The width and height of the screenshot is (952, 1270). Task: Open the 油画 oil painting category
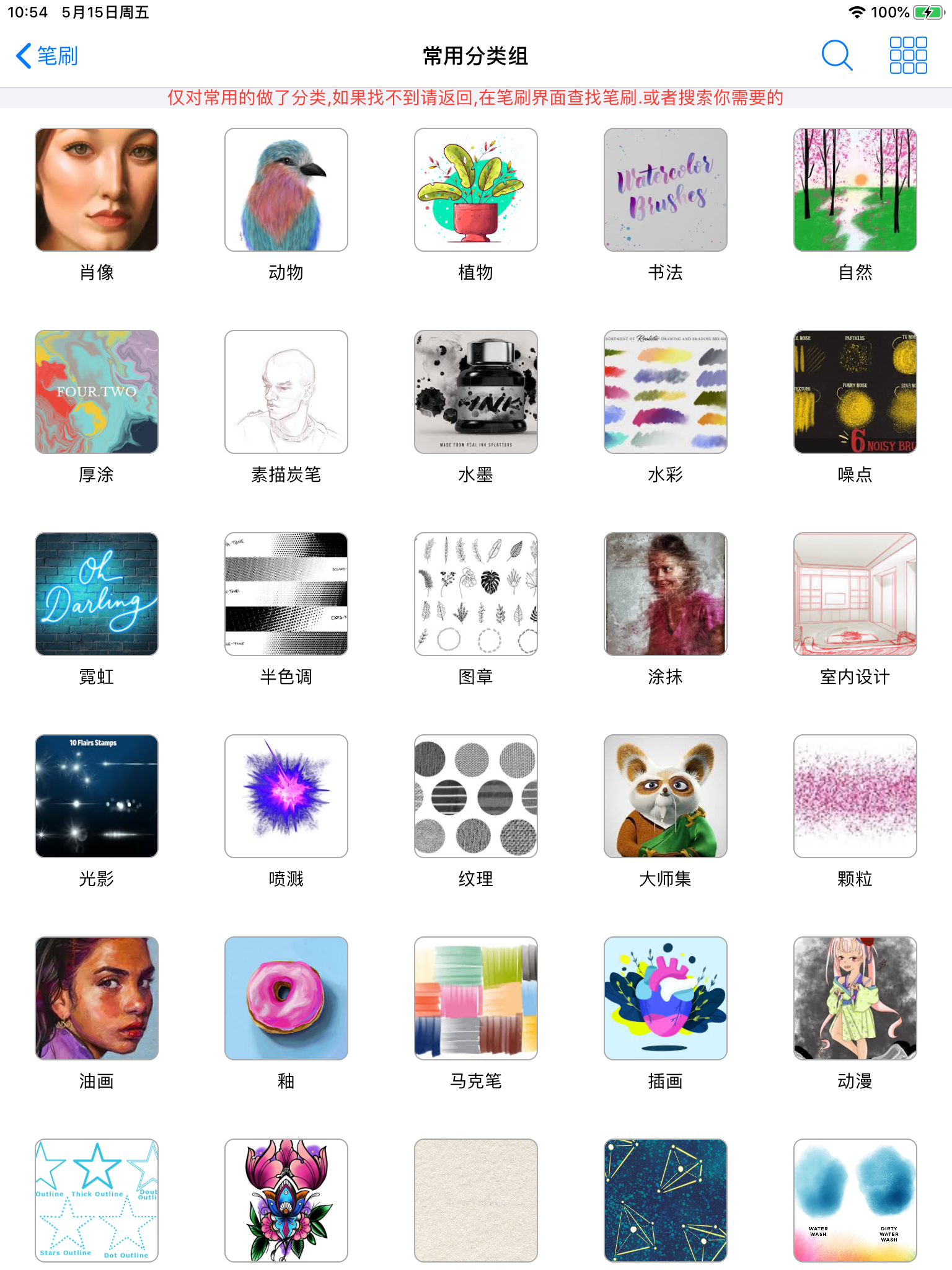pos(96,998)
